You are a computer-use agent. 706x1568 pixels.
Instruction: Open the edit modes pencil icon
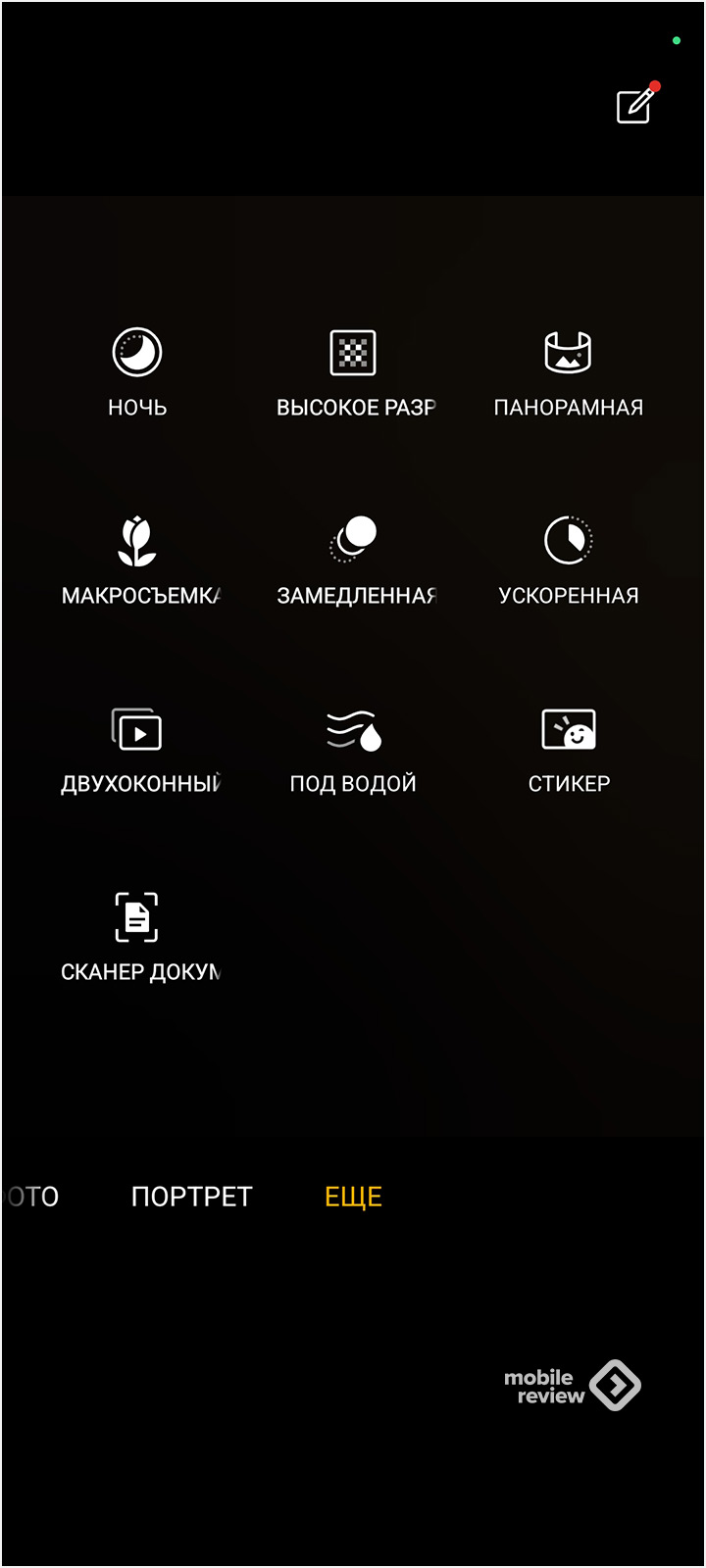[635, 105]
